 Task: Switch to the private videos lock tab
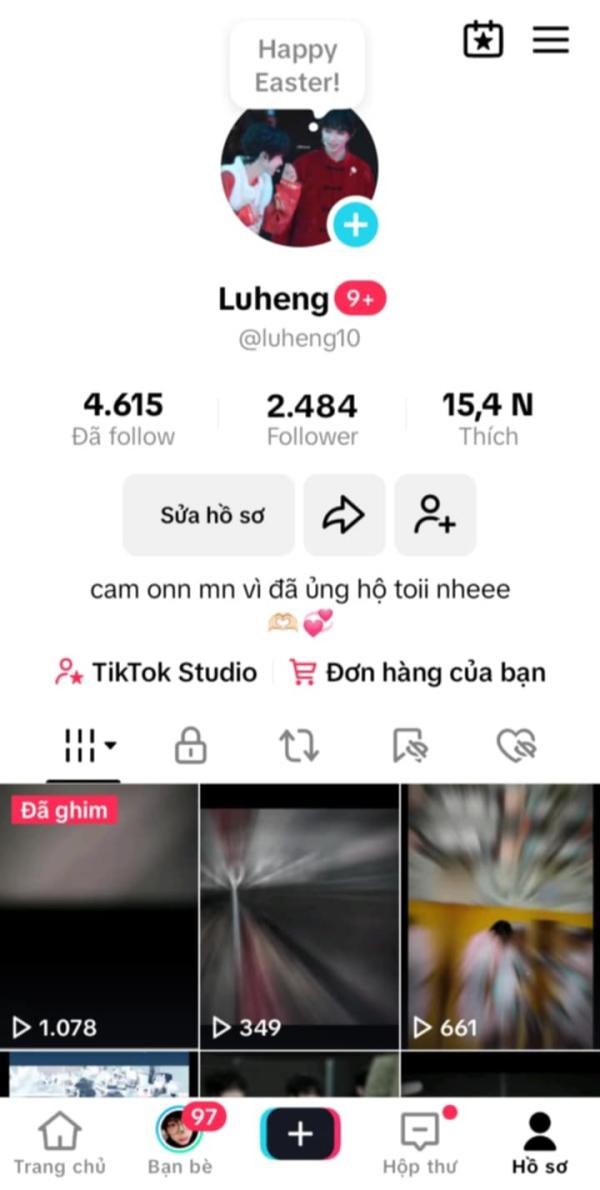[191, 745]
